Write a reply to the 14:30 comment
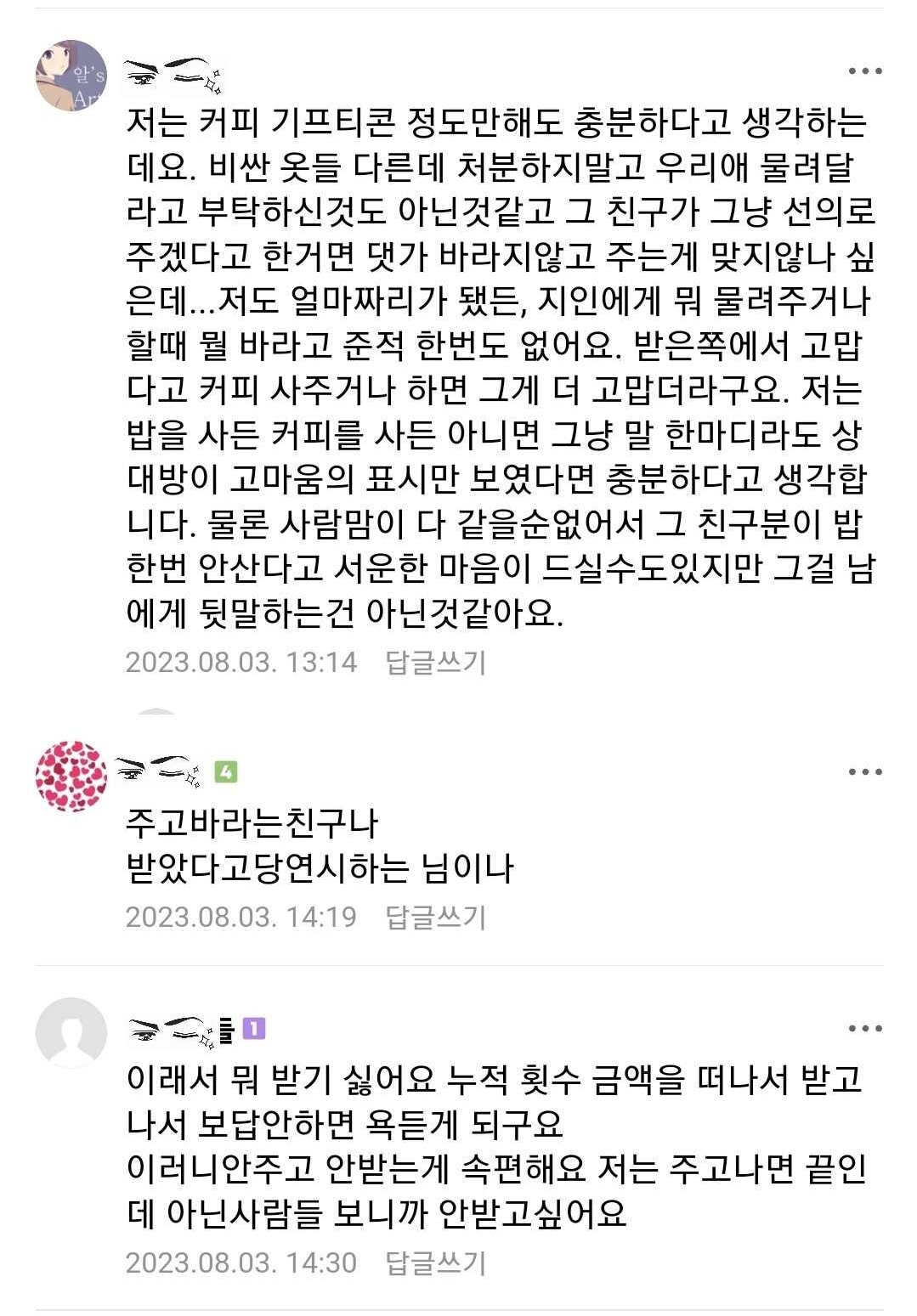Screen dimensions: 917x1316 click(x=435, y=1262)
